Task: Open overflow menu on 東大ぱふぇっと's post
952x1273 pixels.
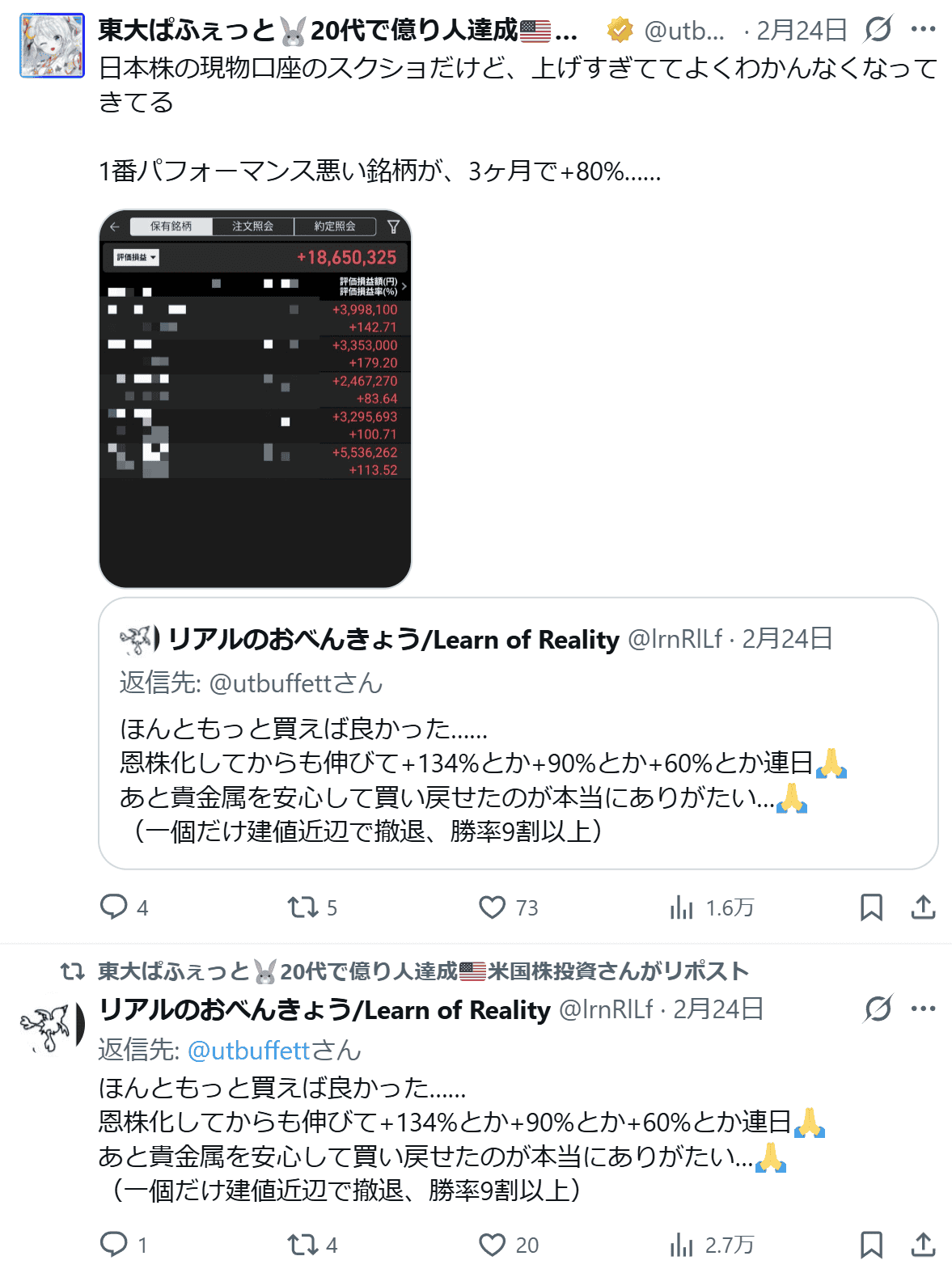Action: click(x=923, y=30)
